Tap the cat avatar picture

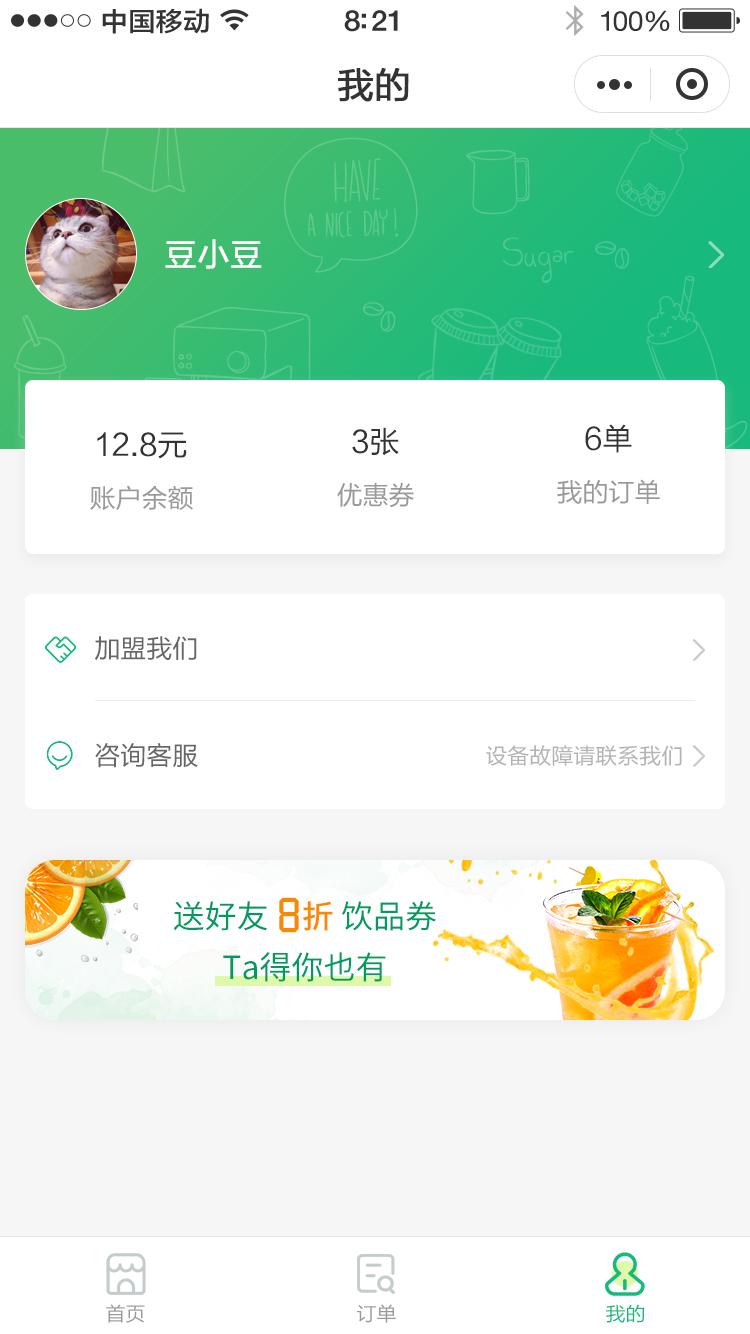pos(81,254)
